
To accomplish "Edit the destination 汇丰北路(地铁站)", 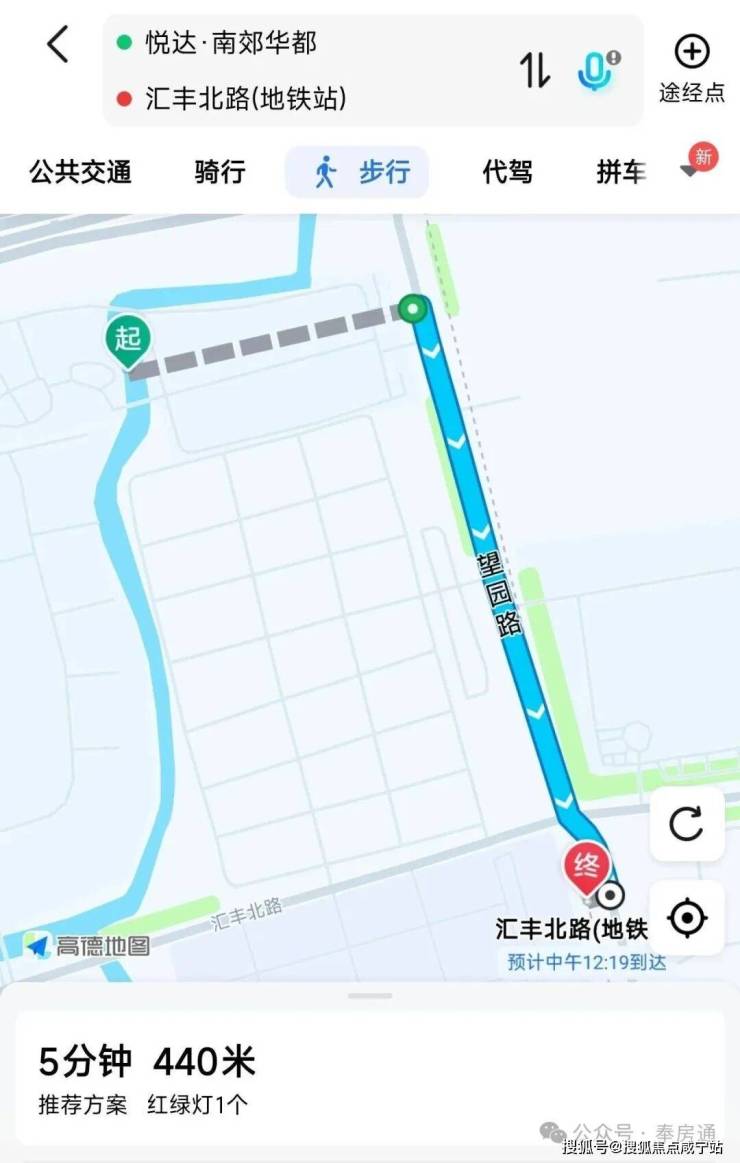I will click(246, 98).
